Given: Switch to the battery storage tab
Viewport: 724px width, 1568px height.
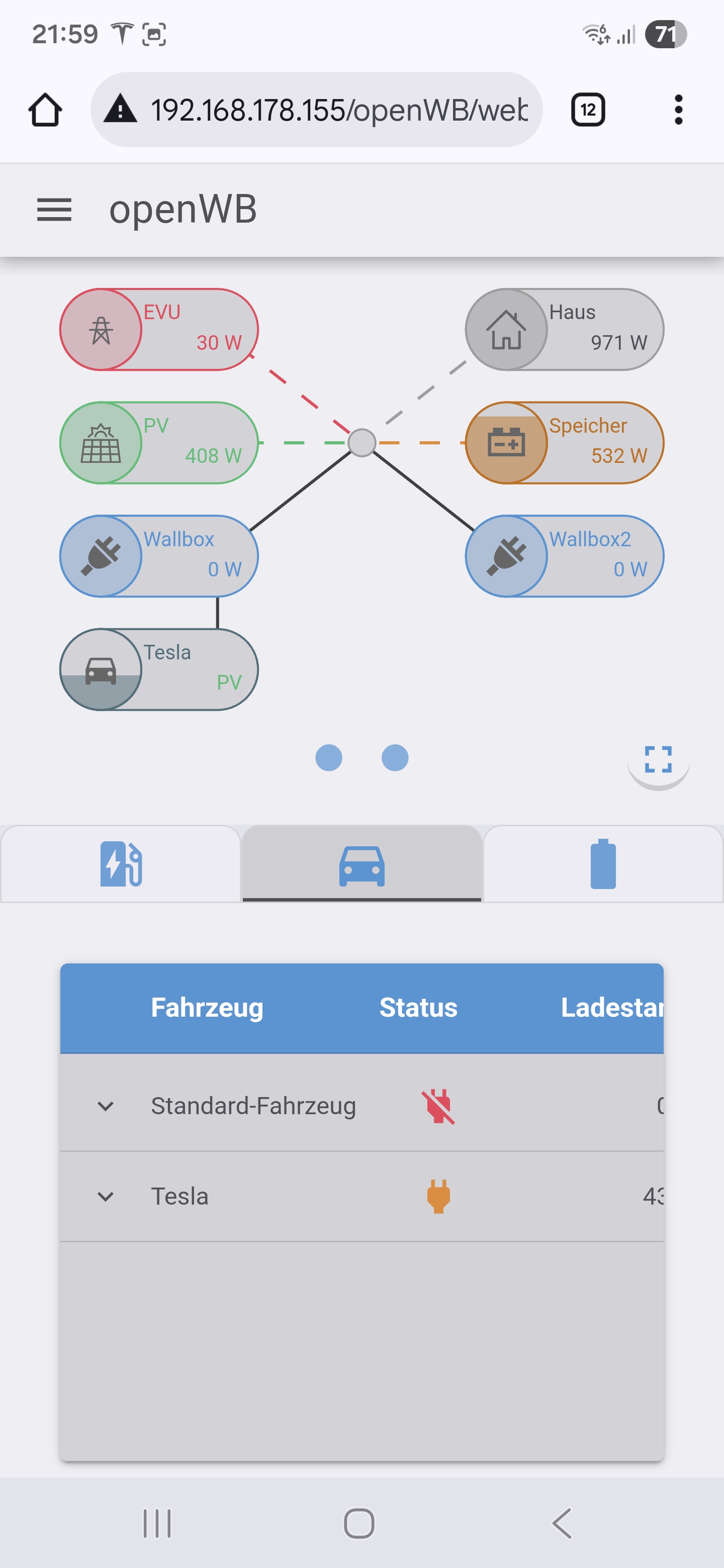Looking at the screenshot, I should [x=603, y=864].
